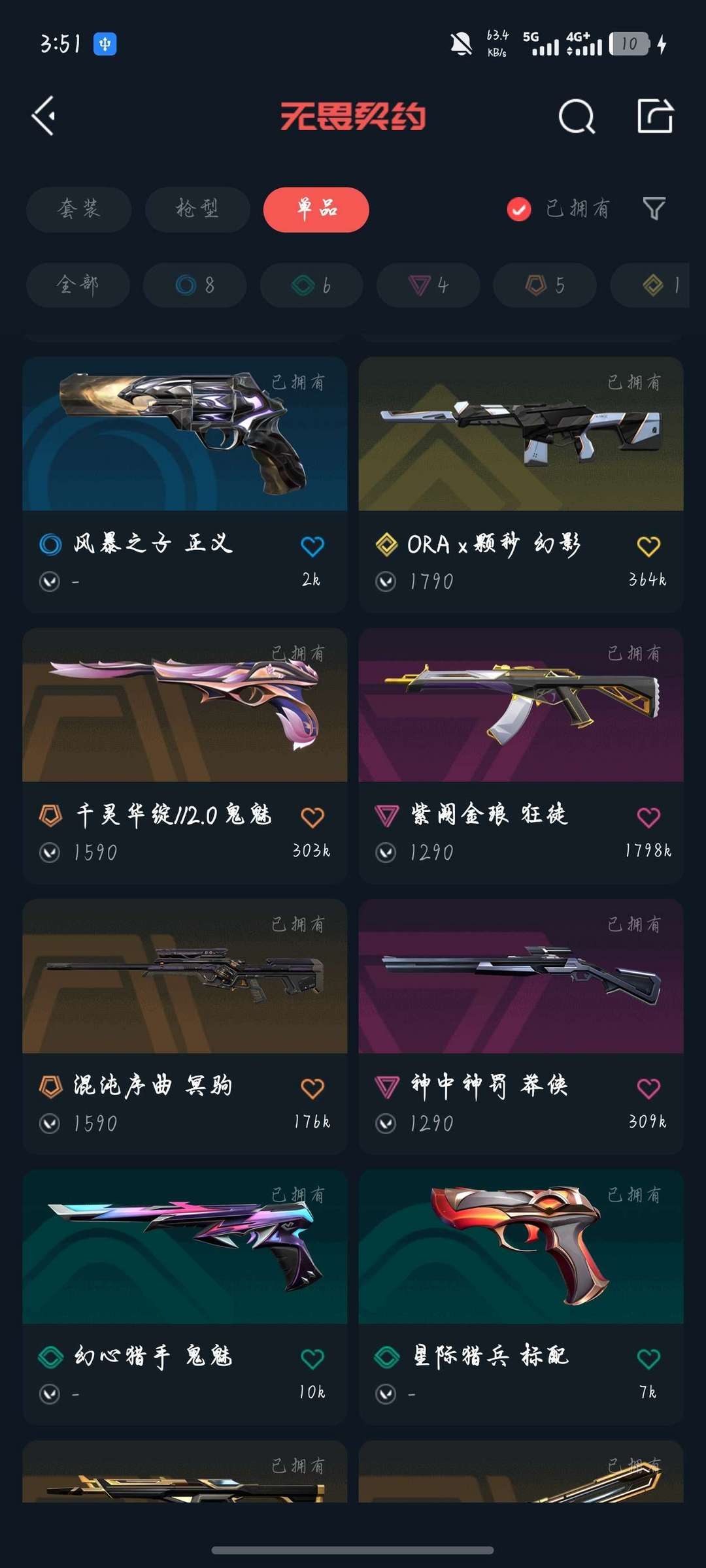
Task: Filter by the orange tier chip showing 5
Action: point(545,285)
